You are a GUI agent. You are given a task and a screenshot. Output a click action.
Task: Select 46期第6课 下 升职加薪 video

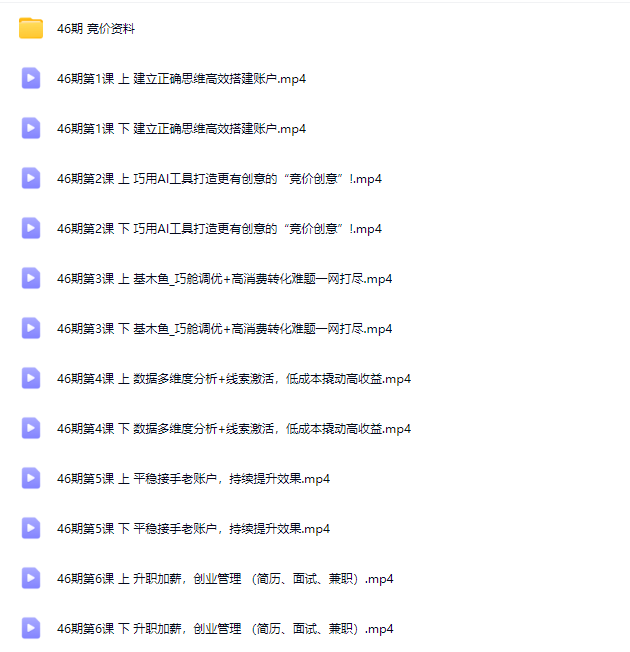(x=224, y=629)
